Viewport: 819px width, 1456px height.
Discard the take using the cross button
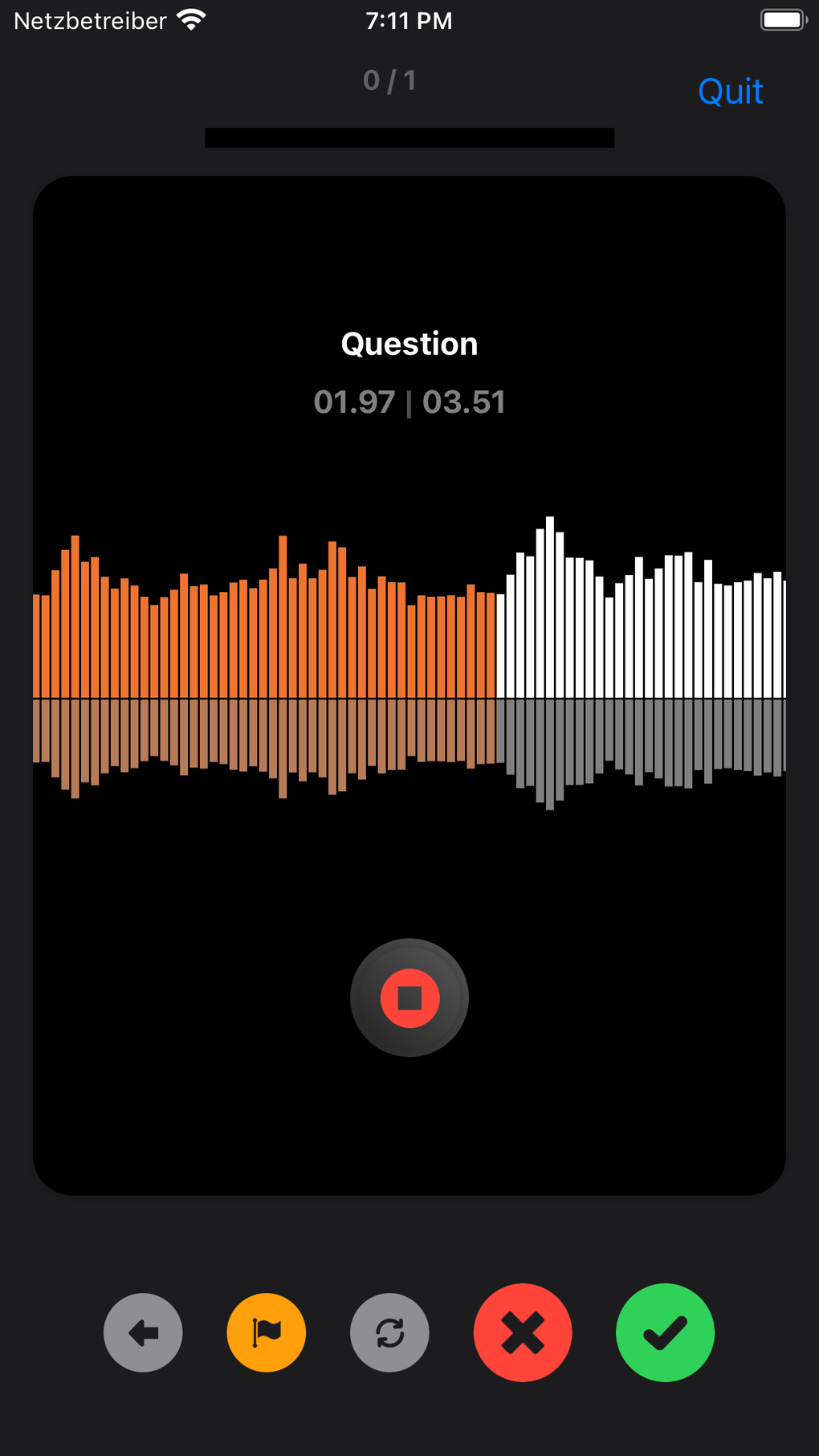pos(522,1332)
